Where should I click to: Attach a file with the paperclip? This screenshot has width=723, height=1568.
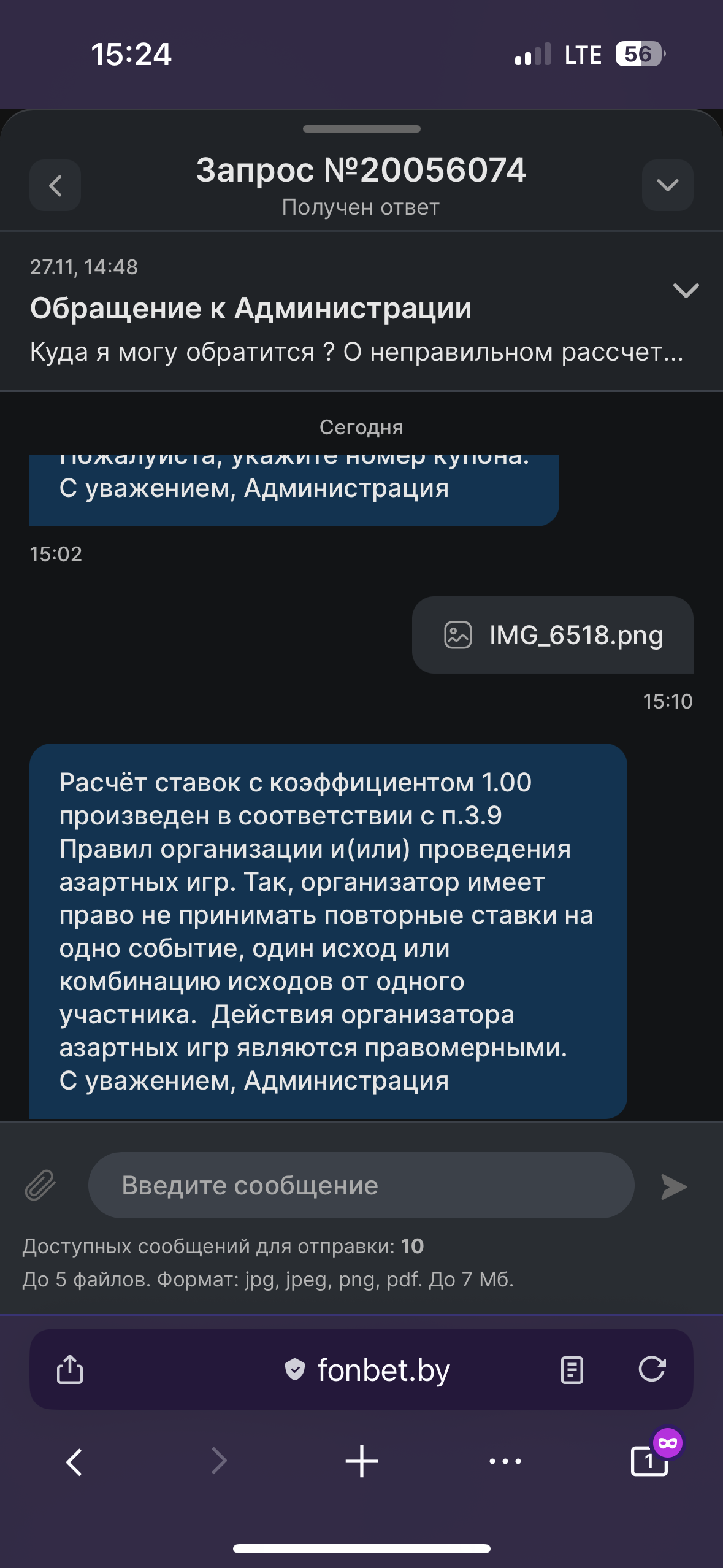(x=40, y=1185)
